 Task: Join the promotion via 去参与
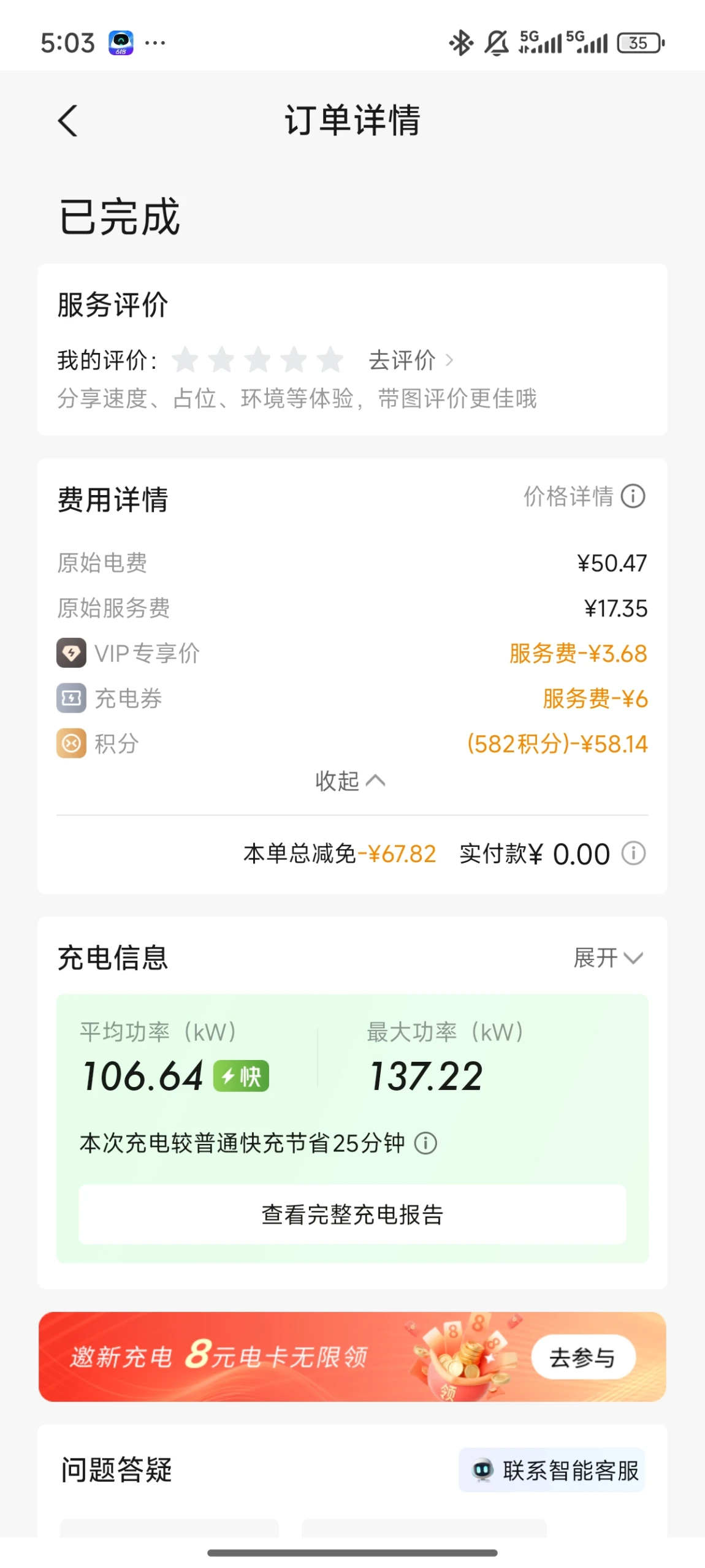tap(582, 1357)
